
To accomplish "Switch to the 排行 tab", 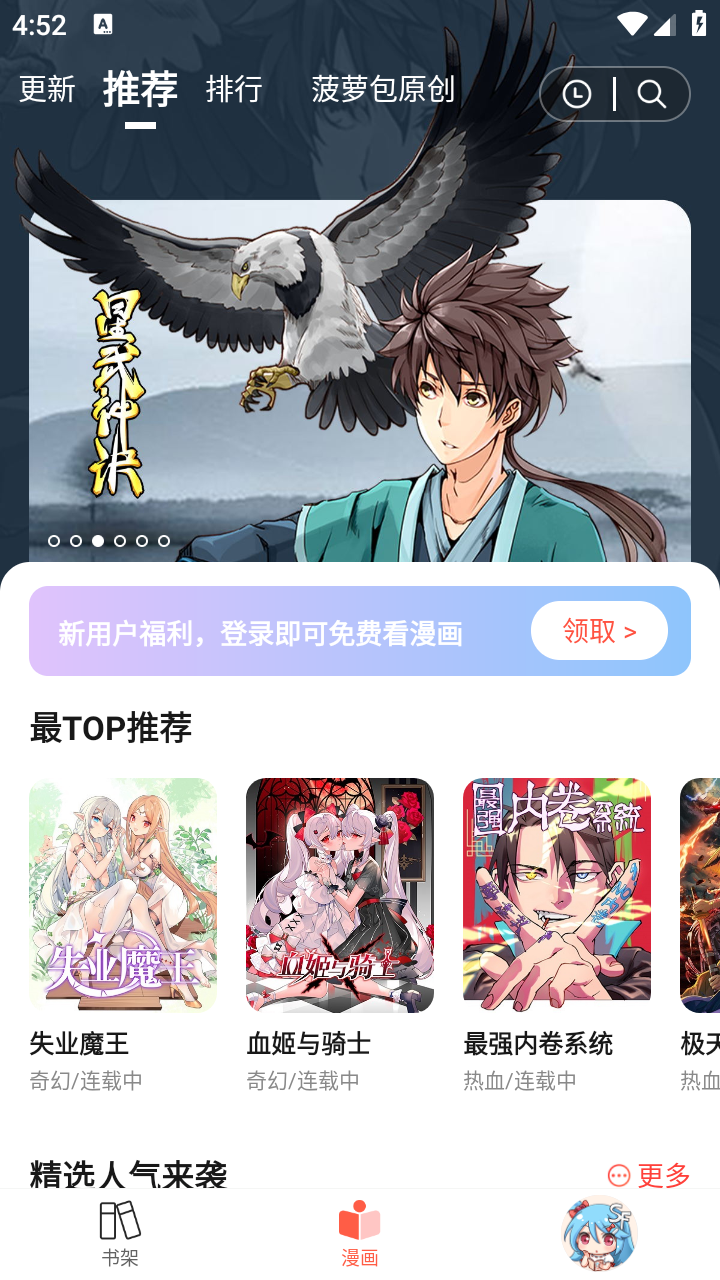I will (234, 89).
